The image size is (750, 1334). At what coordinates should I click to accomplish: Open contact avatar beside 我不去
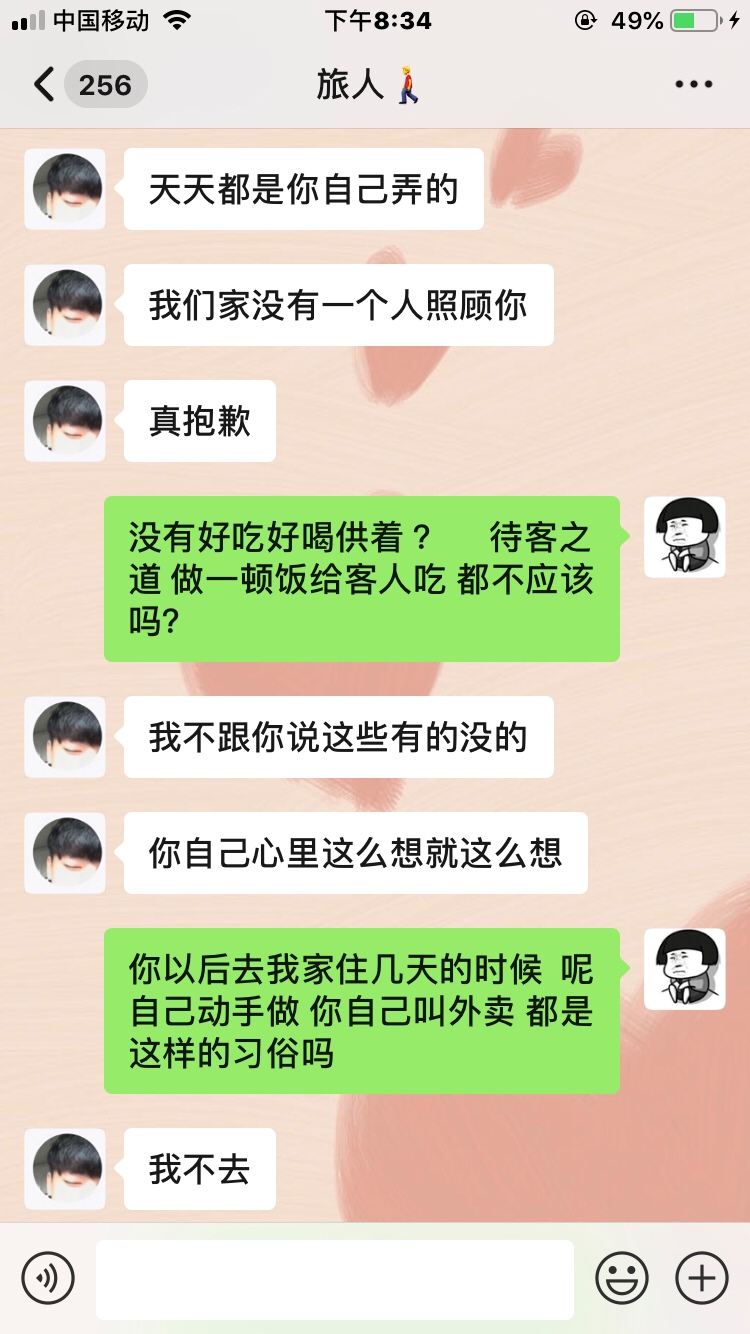coord(65,1169)
